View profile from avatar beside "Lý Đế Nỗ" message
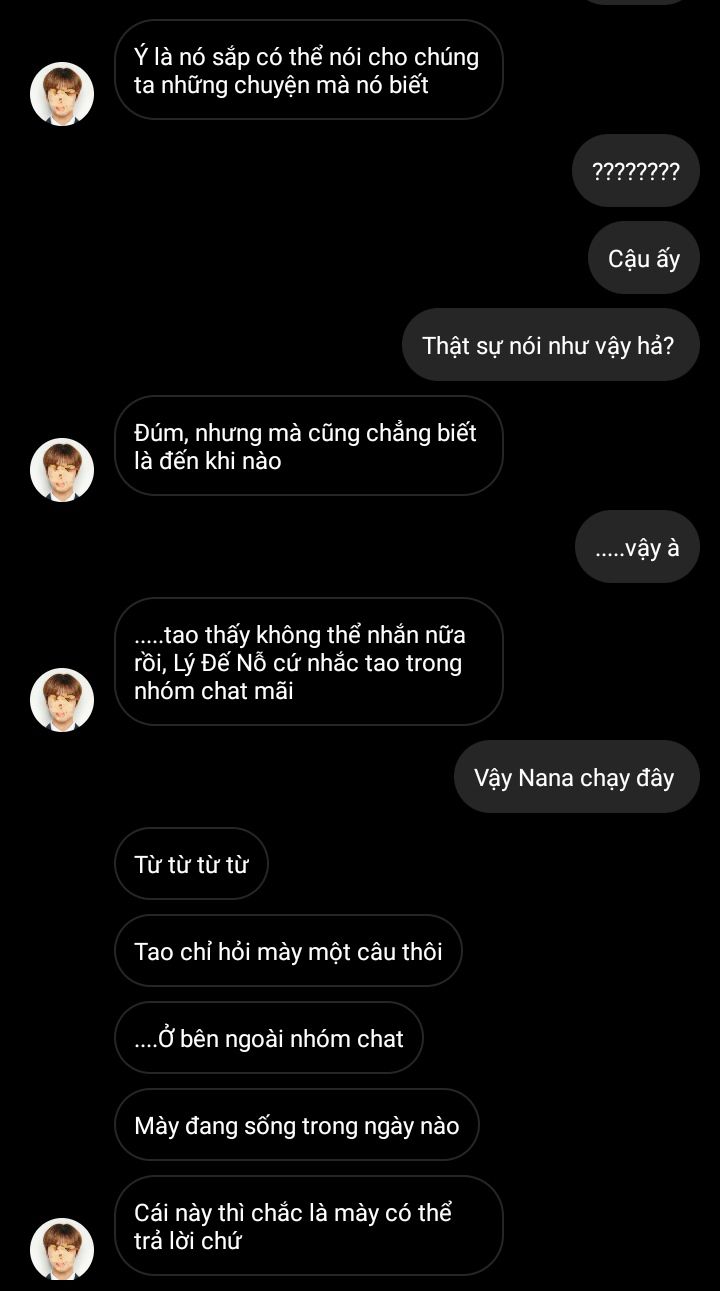Screen dimensions: 720x1291 tap(62, 700)
